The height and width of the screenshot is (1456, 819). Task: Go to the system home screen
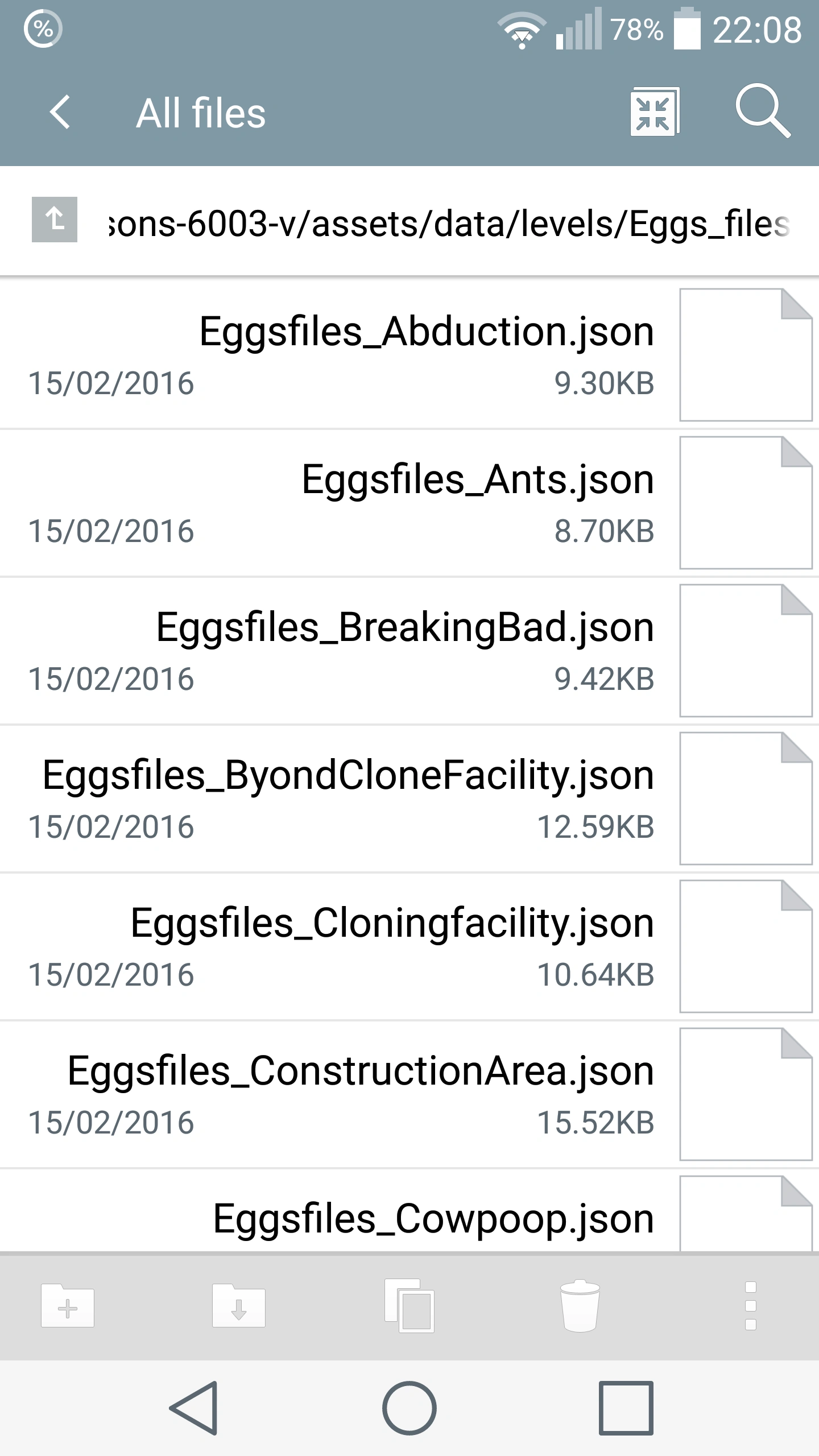pos(409,1408)
